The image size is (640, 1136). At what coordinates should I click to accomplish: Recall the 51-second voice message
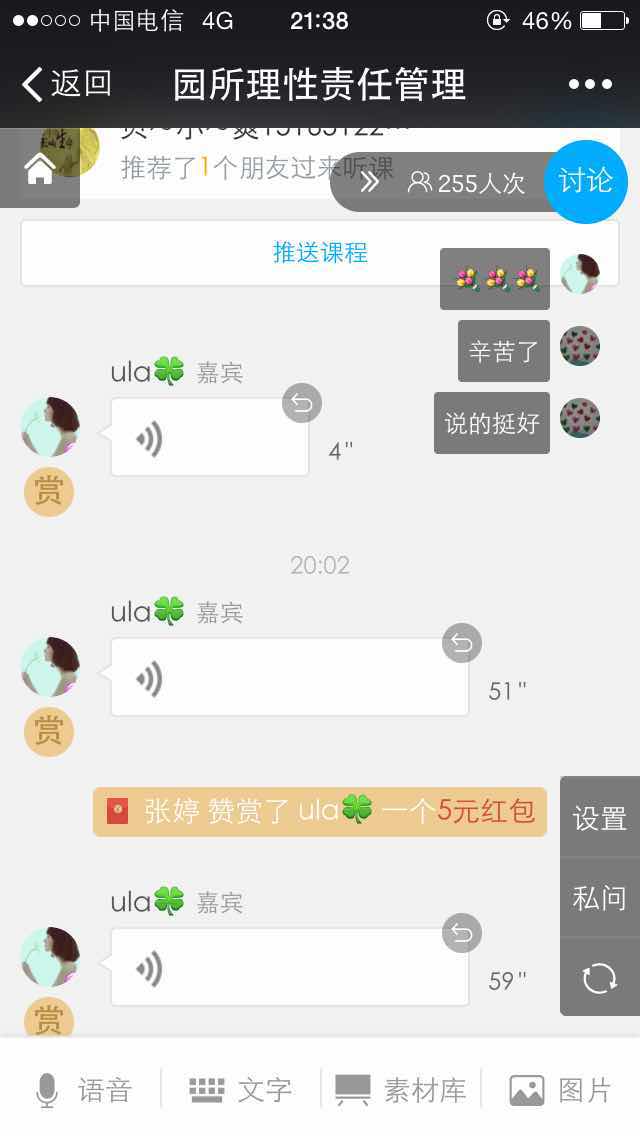pos(461,644)
